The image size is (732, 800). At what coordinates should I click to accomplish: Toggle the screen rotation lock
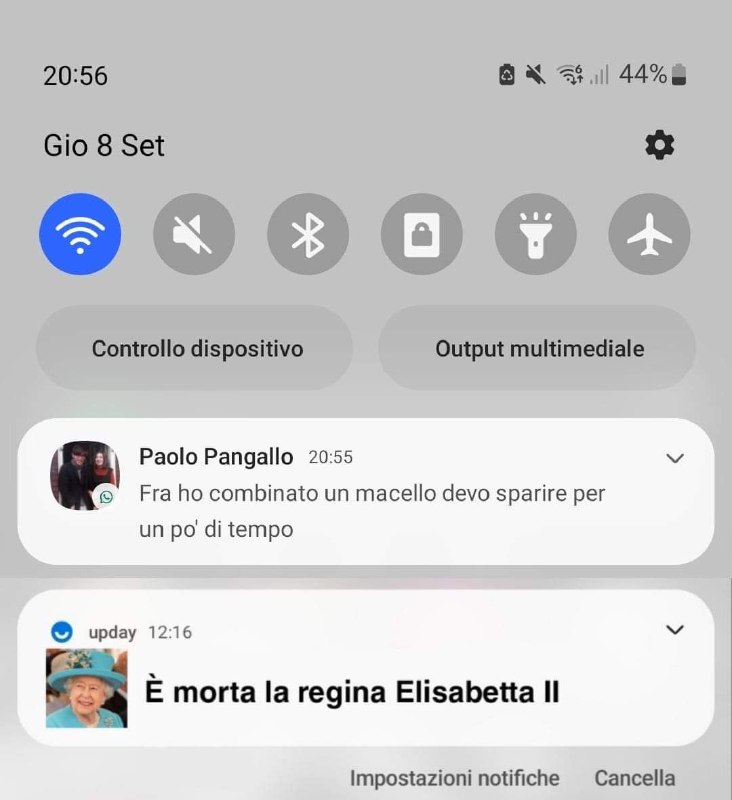point(422,234)
